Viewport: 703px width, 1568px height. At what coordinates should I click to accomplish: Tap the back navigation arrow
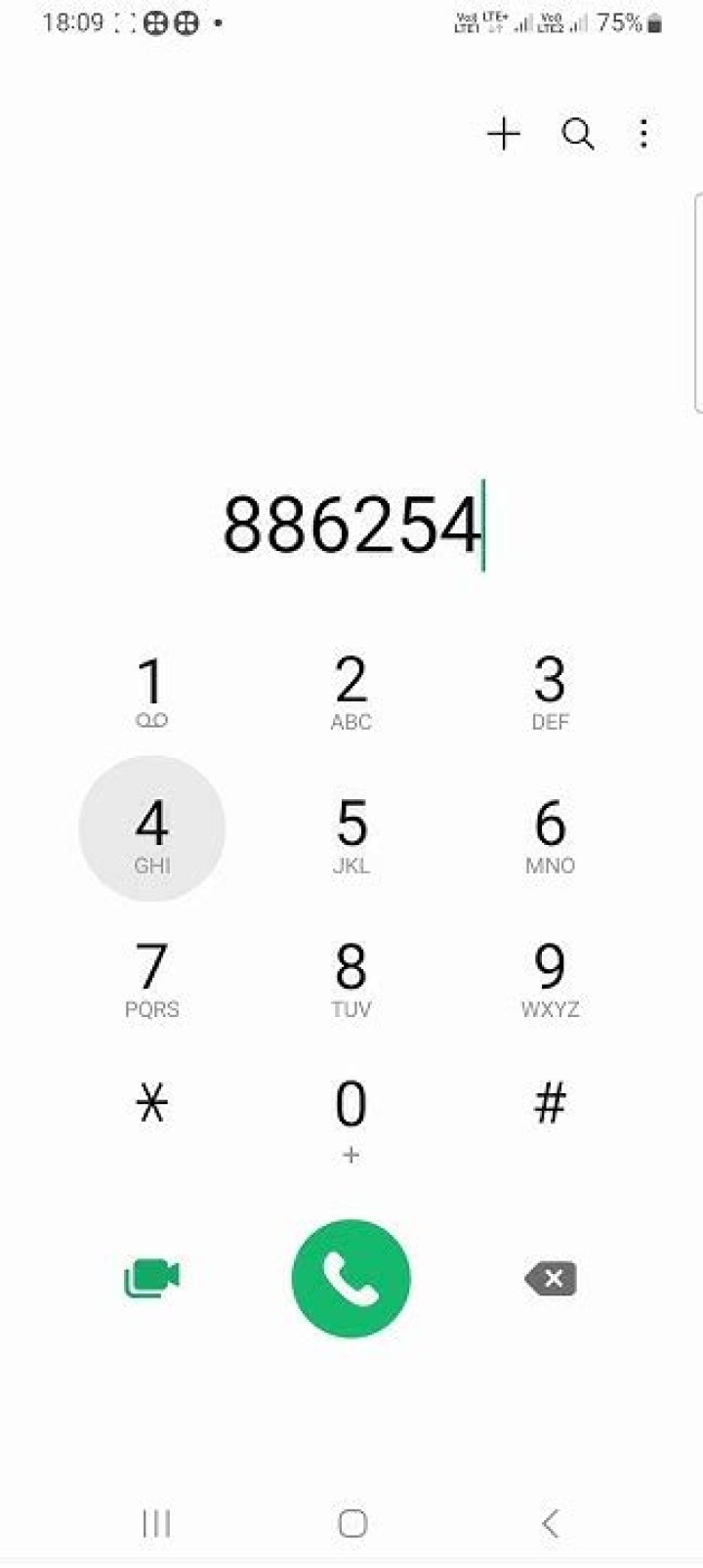point(547,1521)
